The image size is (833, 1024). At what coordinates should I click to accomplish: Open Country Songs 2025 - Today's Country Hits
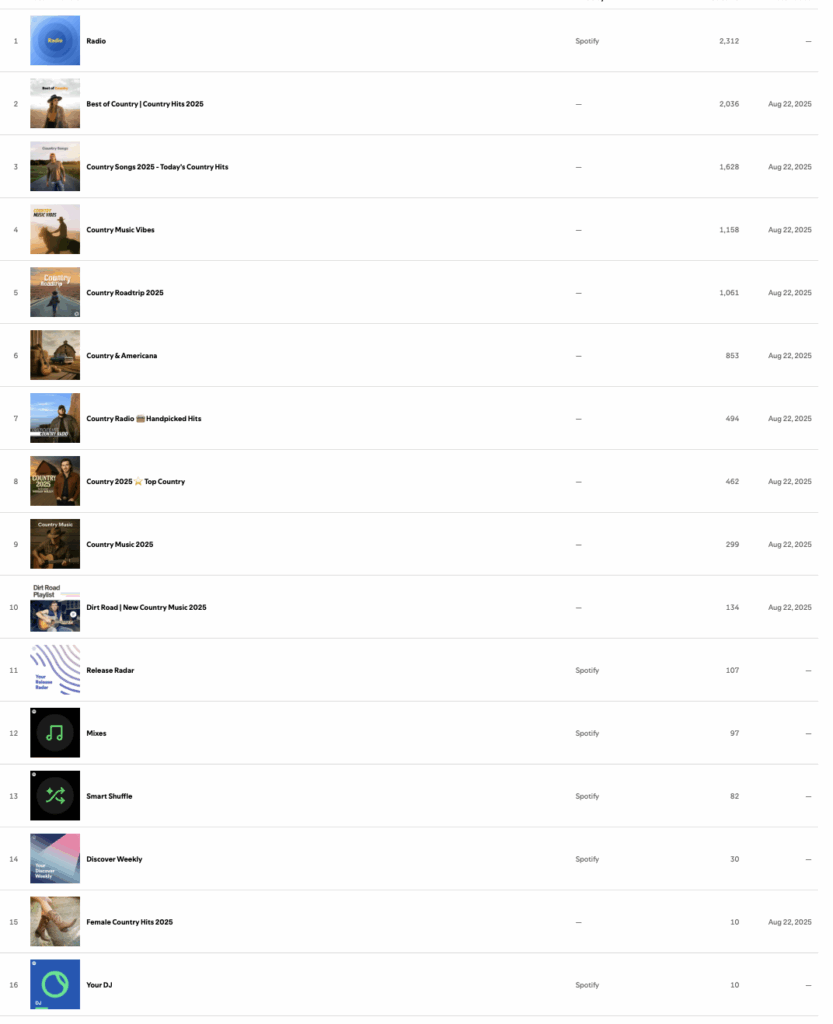157,167
